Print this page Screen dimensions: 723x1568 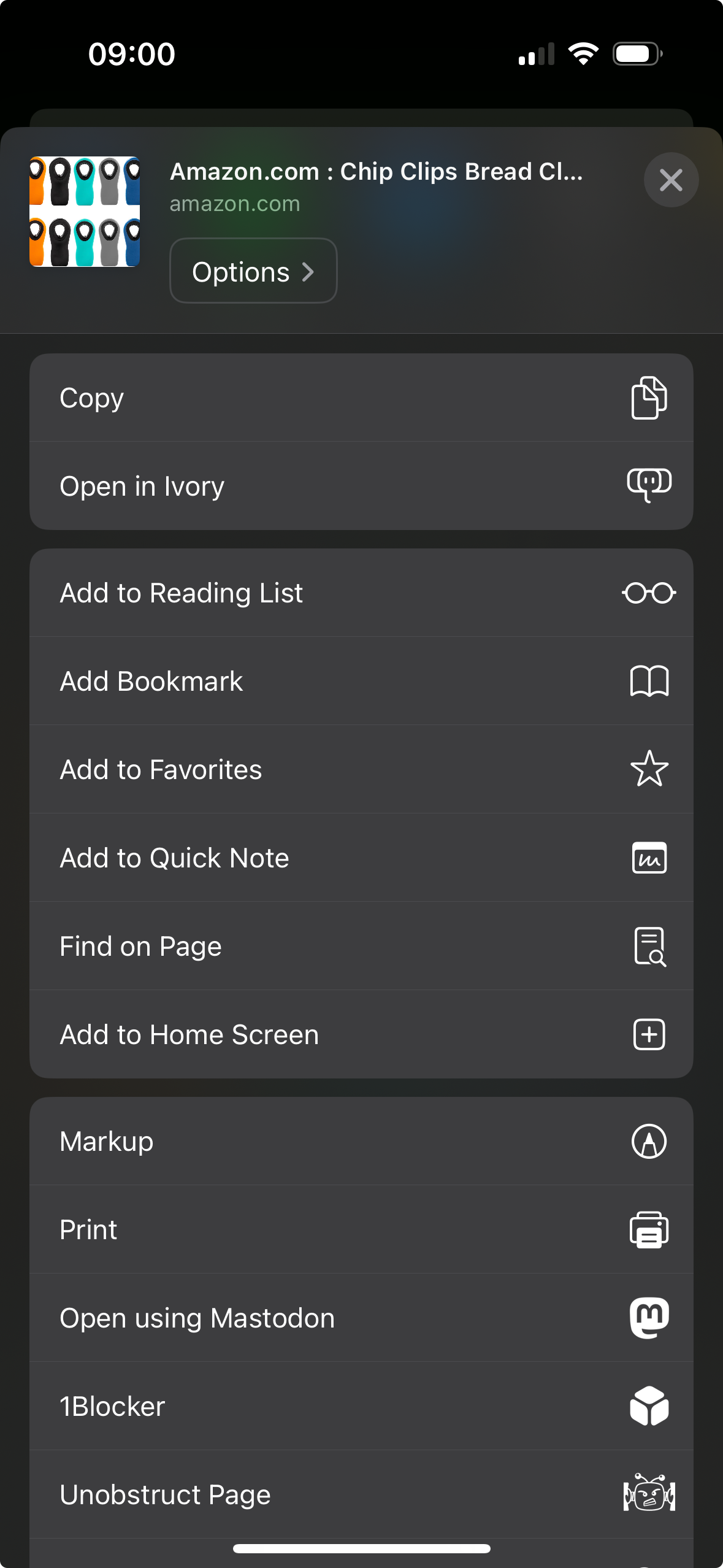point(361,1229)
